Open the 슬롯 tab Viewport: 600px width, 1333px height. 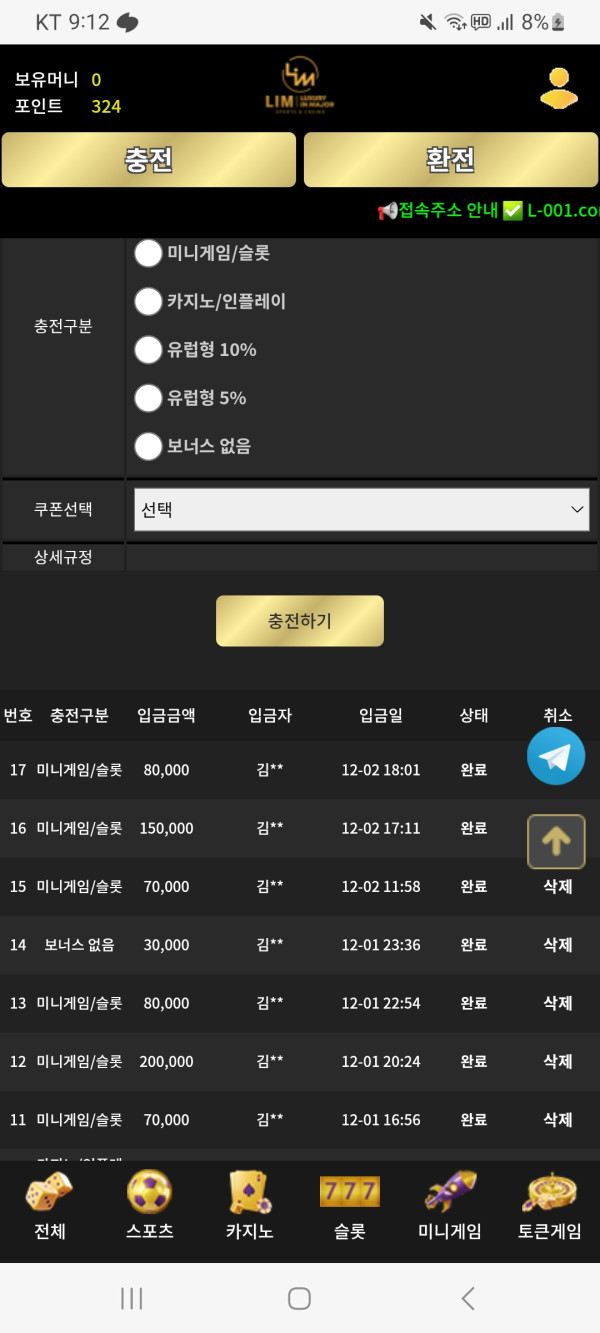point(349,1207)
